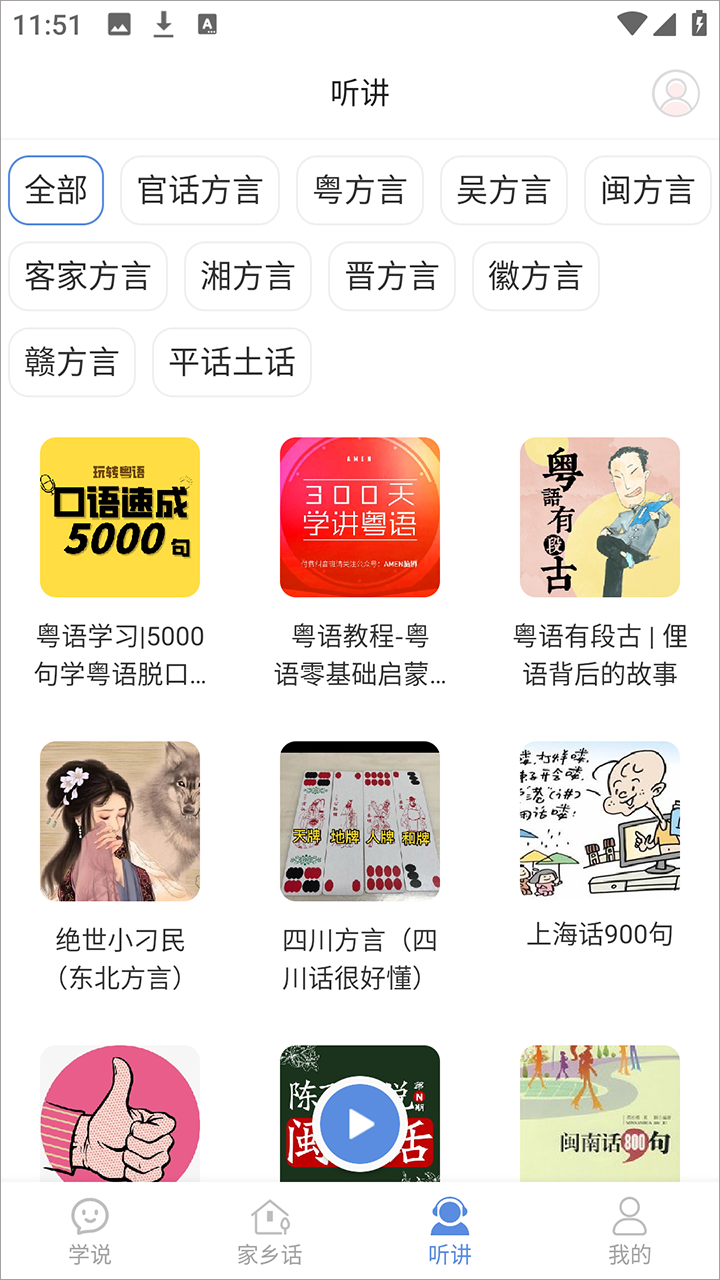Choose the 吴方言 chip
This screenshot has width=720, height=1280.
click(503, 190)
